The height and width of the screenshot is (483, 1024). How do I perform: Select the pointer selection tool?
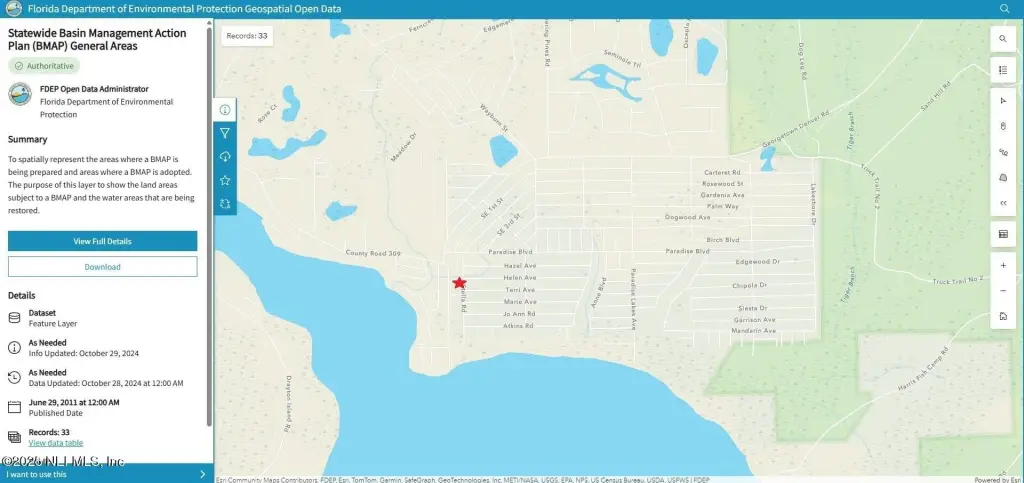(1003, 101)
